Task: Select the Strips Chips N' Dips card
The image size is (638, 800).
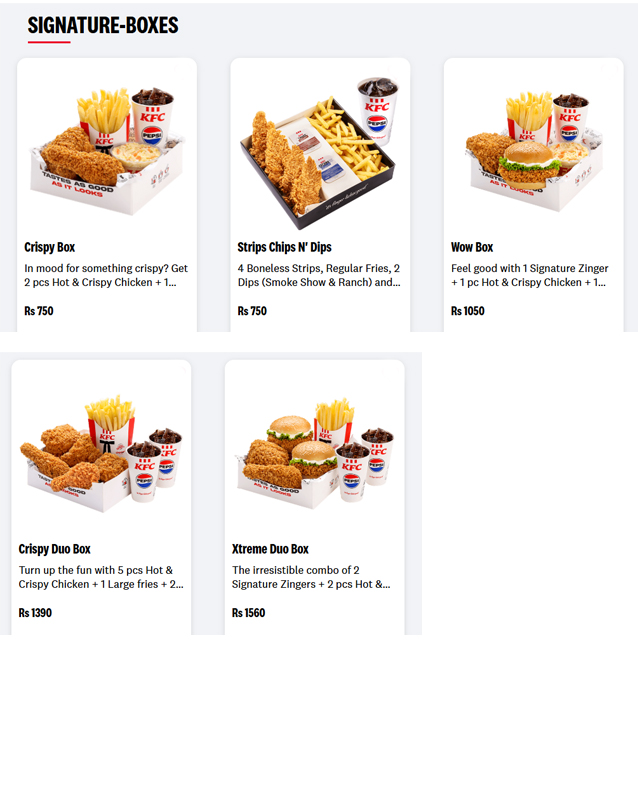Action: click(x=320, y=195)
